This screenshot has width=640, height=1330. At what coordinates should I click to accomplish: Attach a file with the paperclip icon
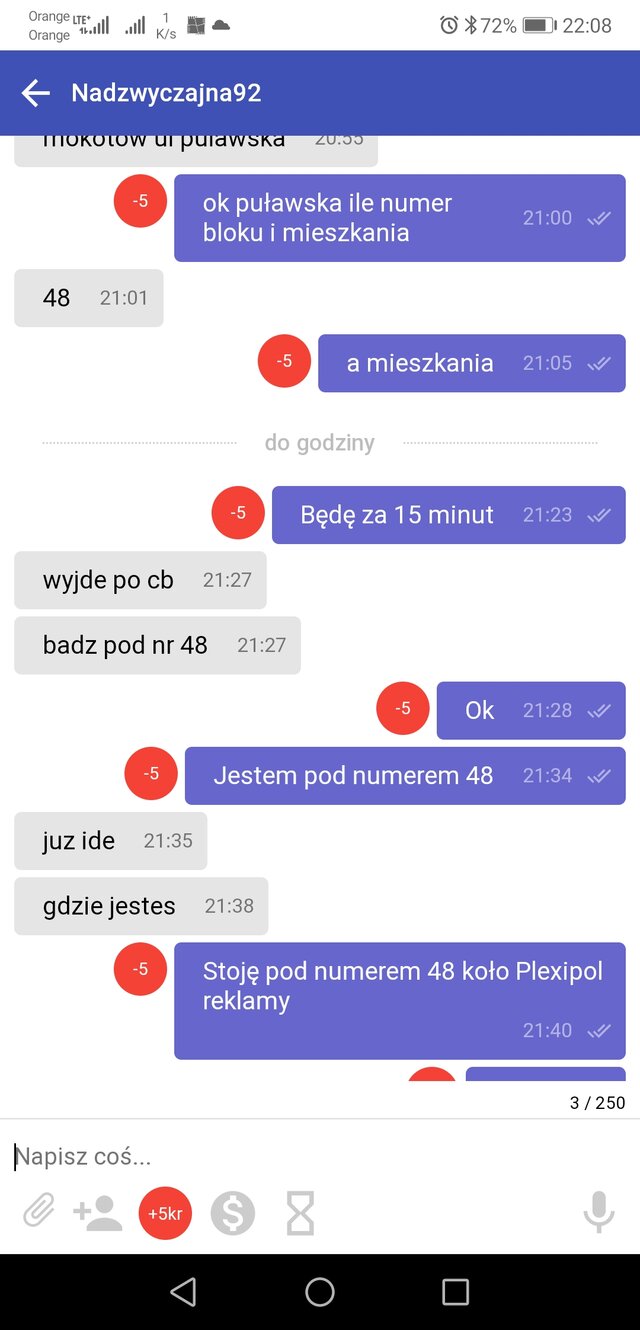coord(39,1213)
